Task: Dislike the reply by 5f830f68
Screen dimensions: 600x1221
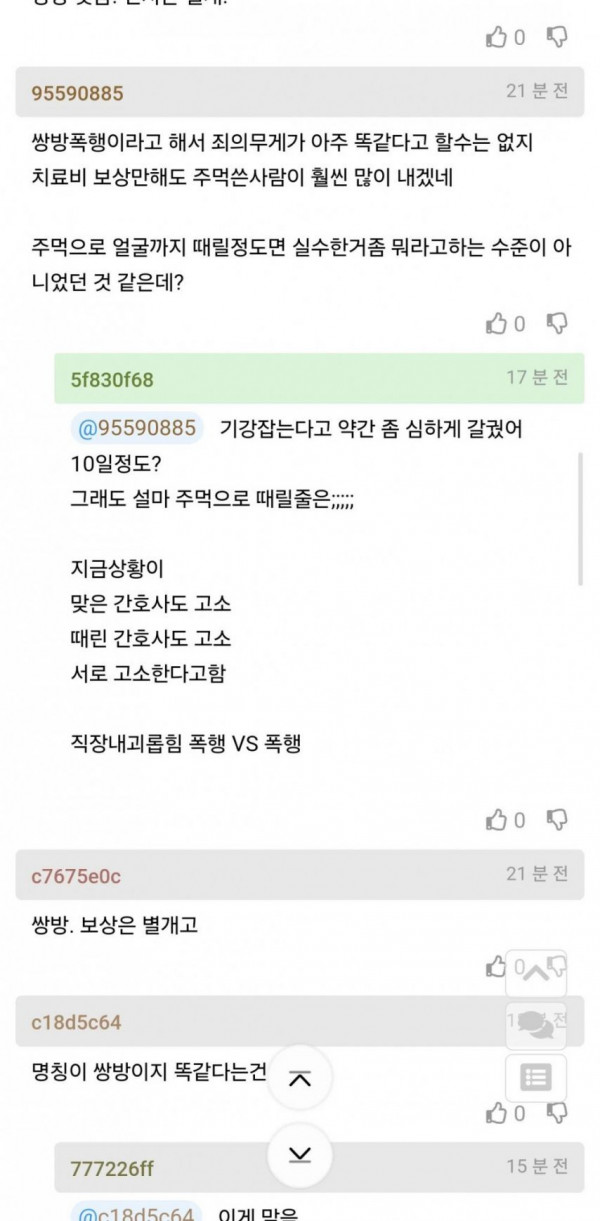Action: coord(558,820)
